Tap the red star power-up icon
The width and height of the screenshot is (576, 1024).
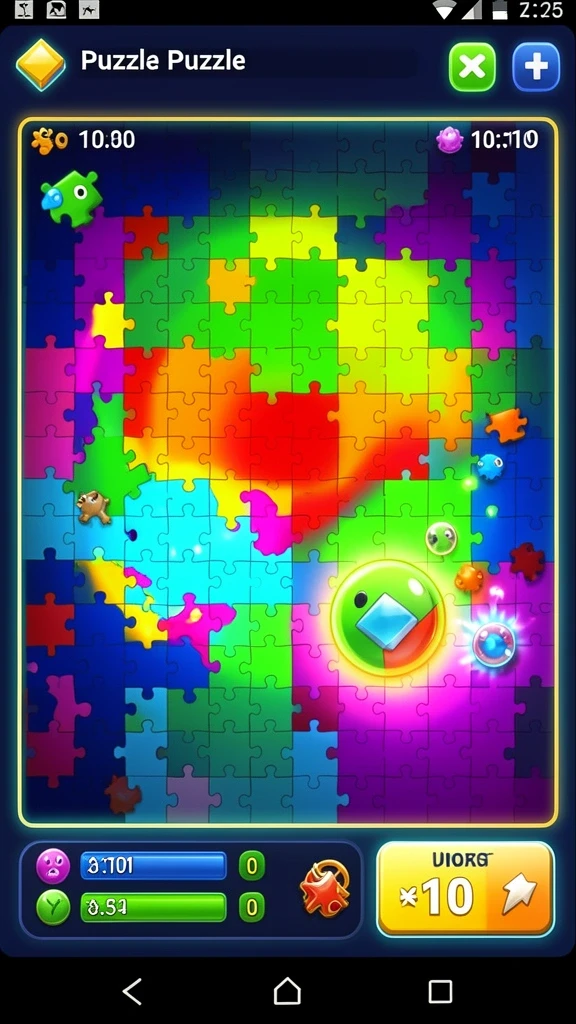(x=325, y=886)
